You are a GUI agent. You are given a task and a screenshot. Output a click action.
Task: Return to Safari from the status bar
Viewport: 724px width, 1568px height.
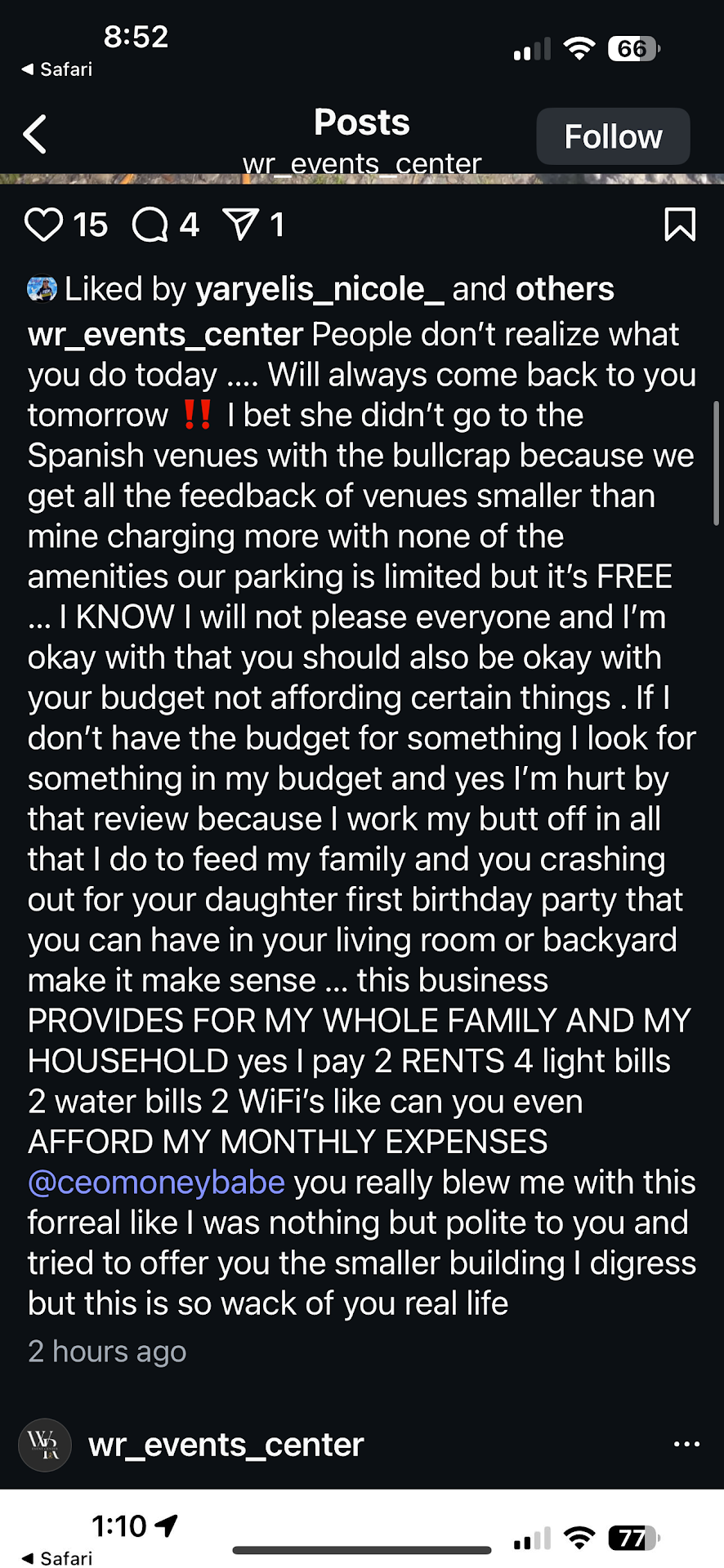point(57,69)
